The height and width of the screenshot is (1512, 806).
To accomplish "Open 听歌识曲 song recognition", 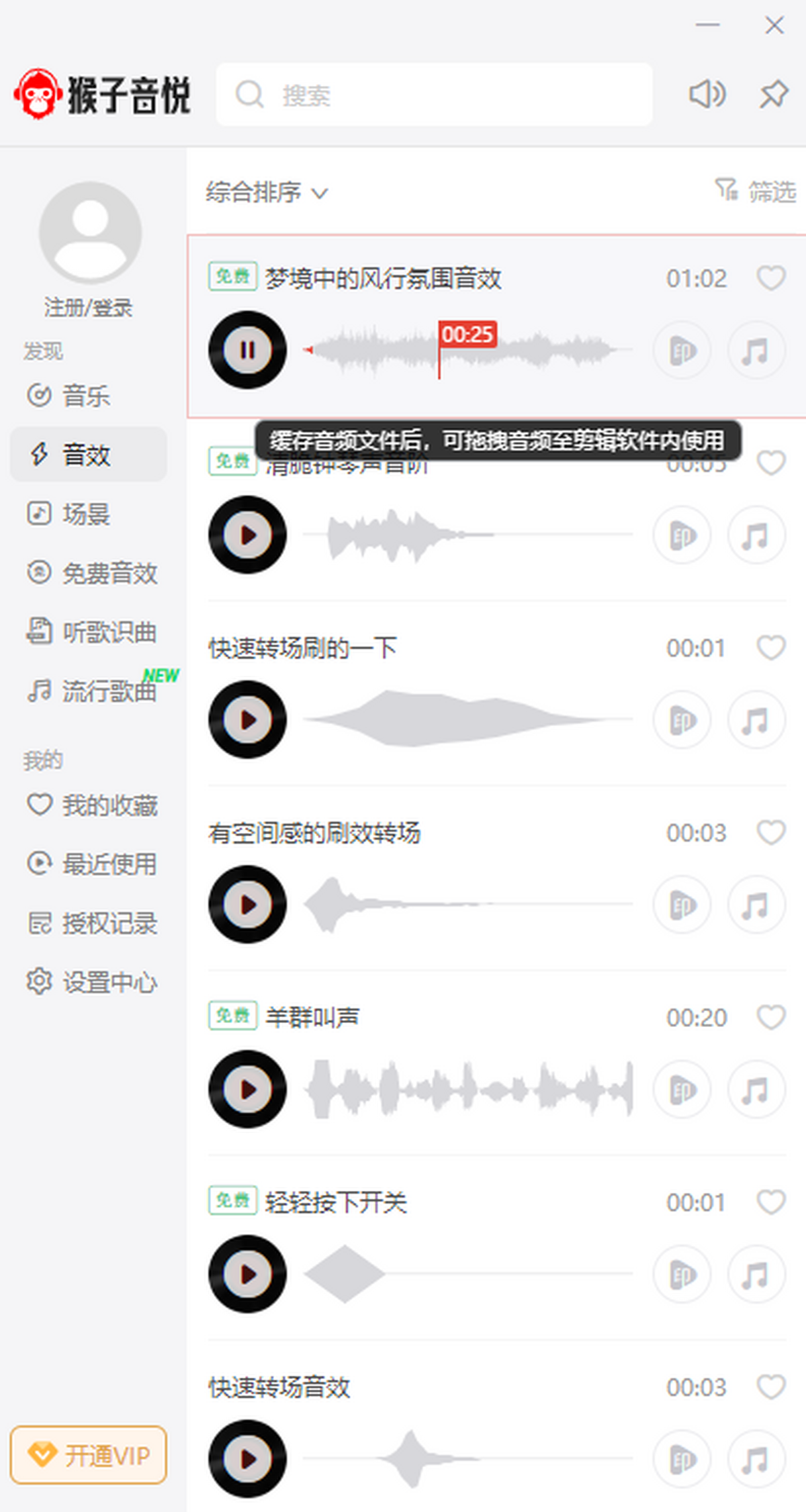I will pyautogui.click(x=107, y=632).
